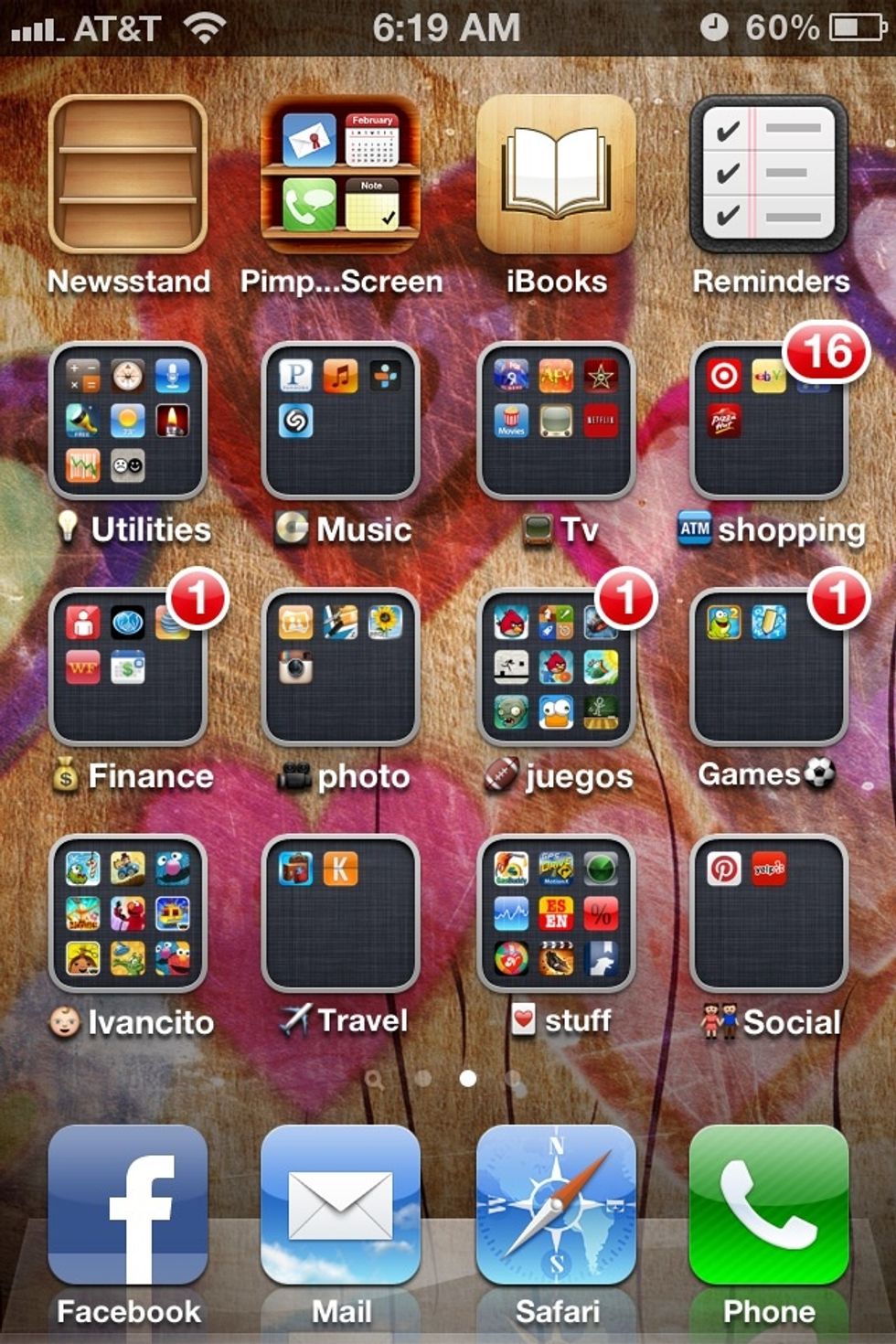
Task: Open the Utilities folder
Action: click(128, 421)
